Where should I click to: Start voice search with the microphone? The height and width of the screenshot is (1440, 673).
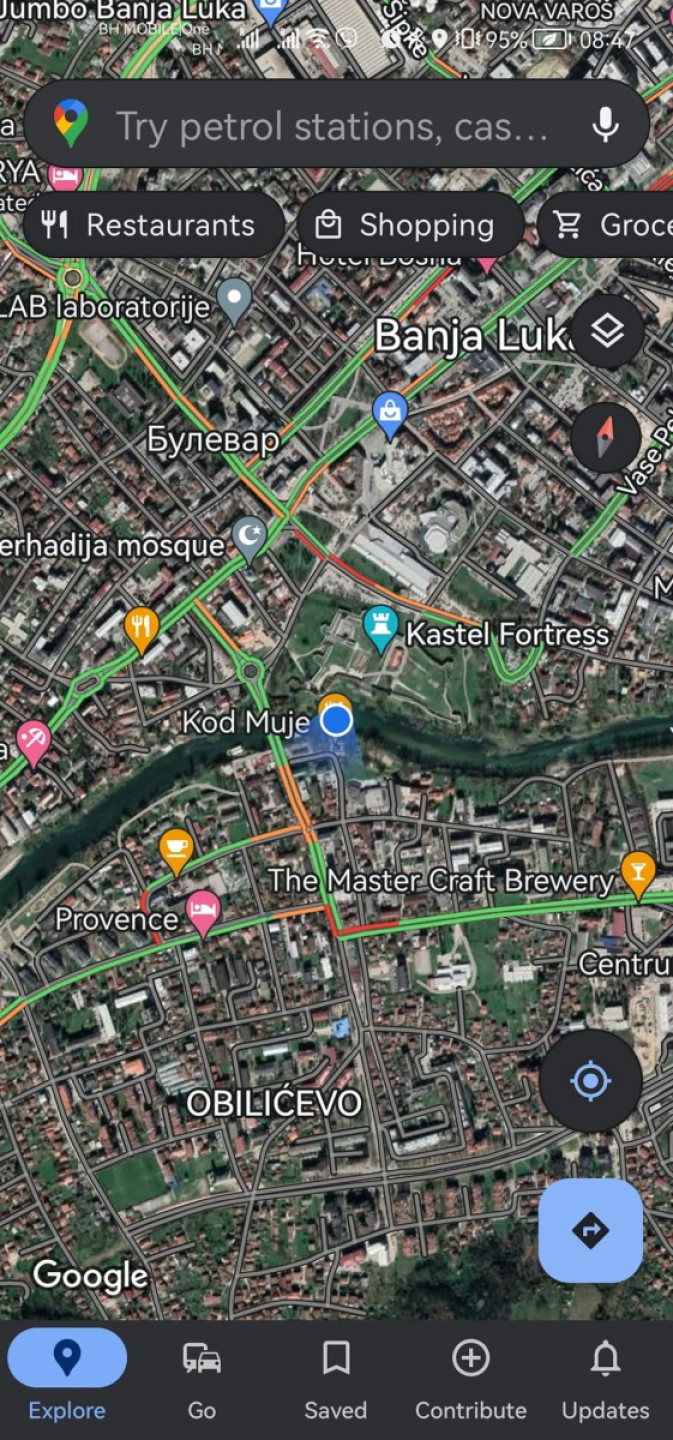coord(604,125)
